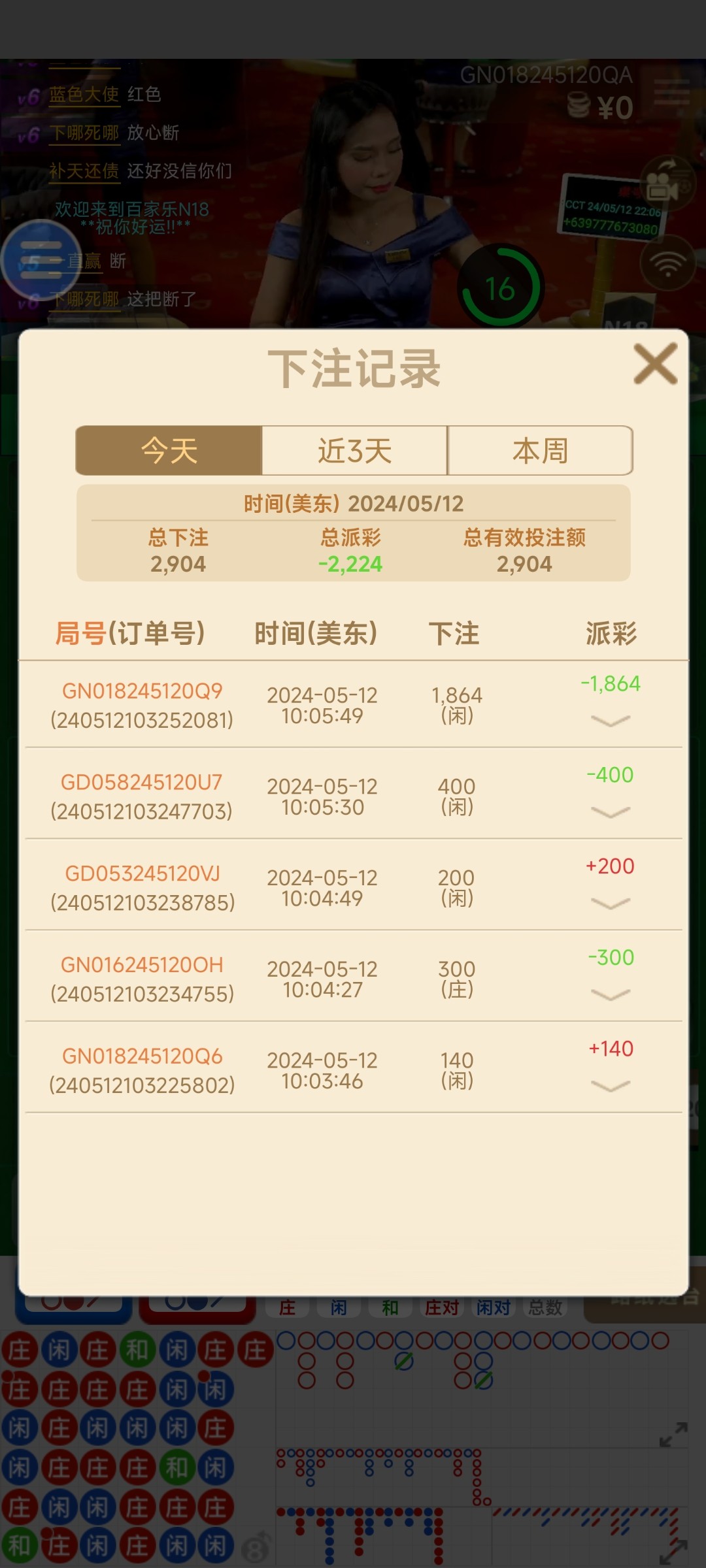The image size is (706, 1568).
Task: Expand details for bet GD053245120VJ
Action: pyautogui.click(x=610, y=904)
